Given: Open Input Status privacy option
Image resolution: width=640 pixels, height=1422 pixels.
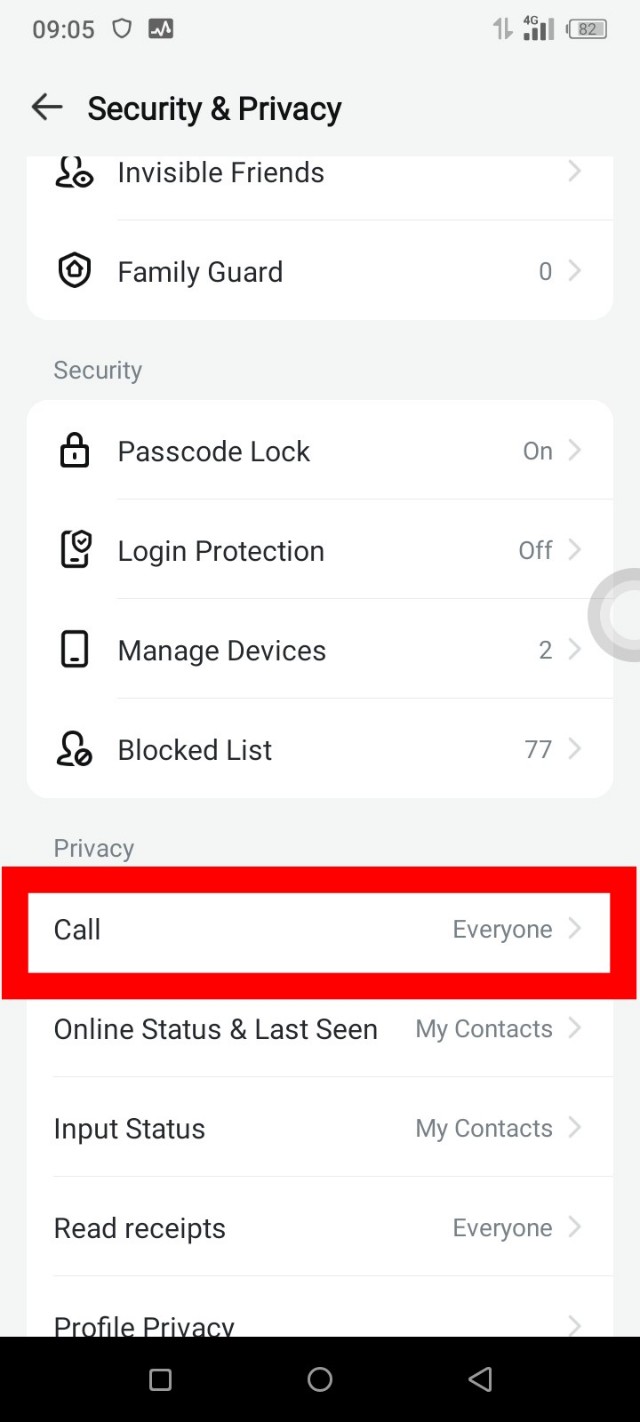Looking at the screenshot, I should pos(320,1129).
